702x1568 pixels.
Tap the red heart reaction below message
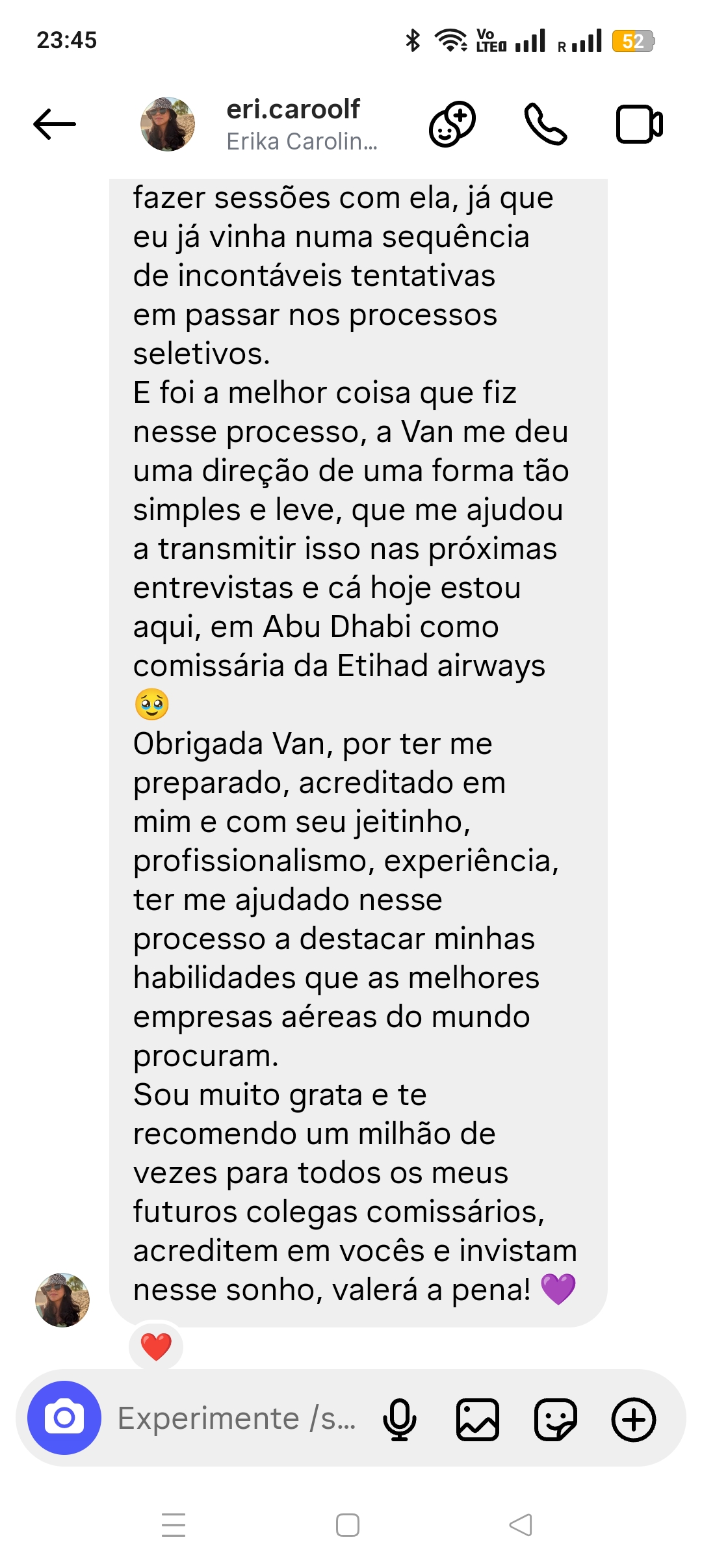(x=156, y=1346)
